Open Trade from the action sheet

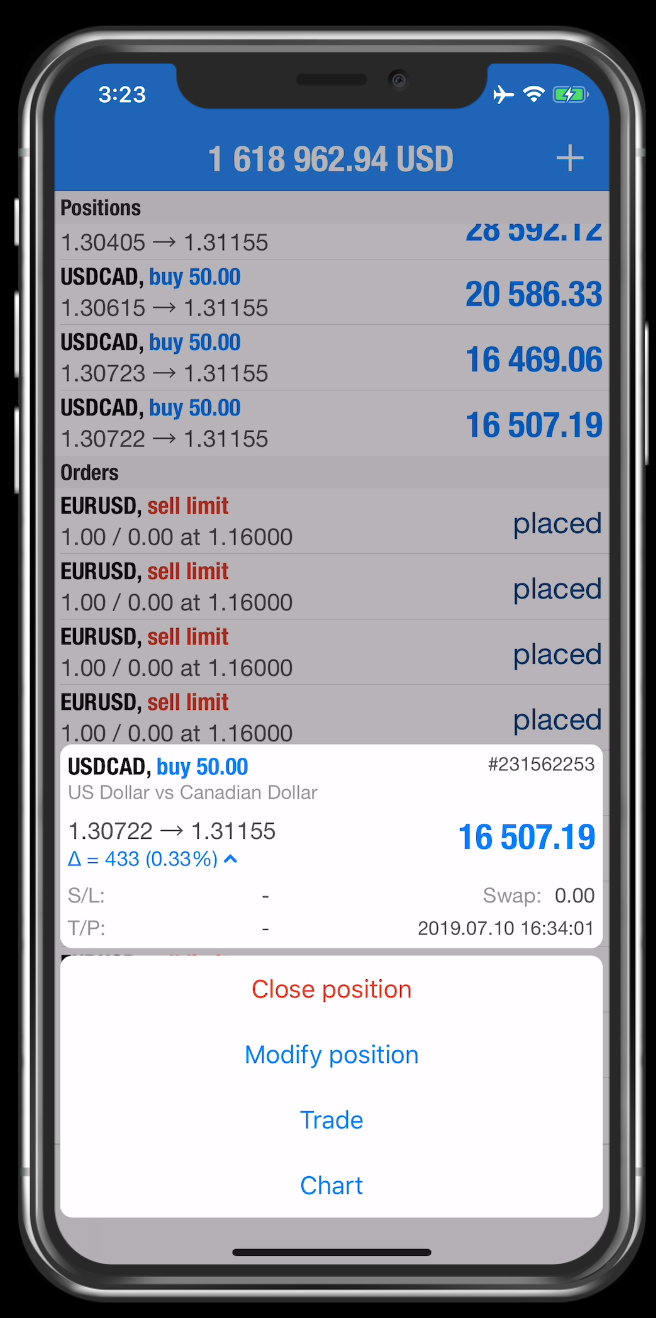coord(331,1120)
